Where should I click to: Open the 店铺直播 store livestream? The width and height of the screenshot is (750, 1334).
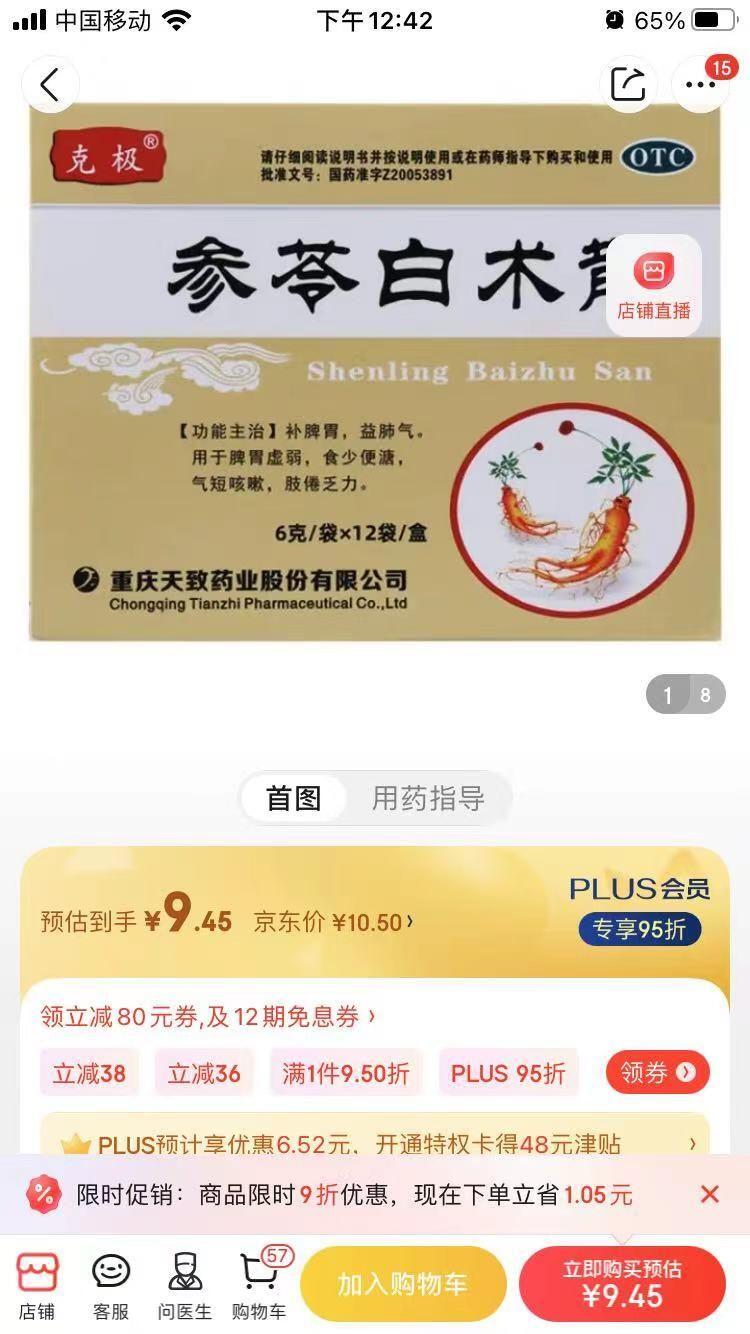pos(654,285)
